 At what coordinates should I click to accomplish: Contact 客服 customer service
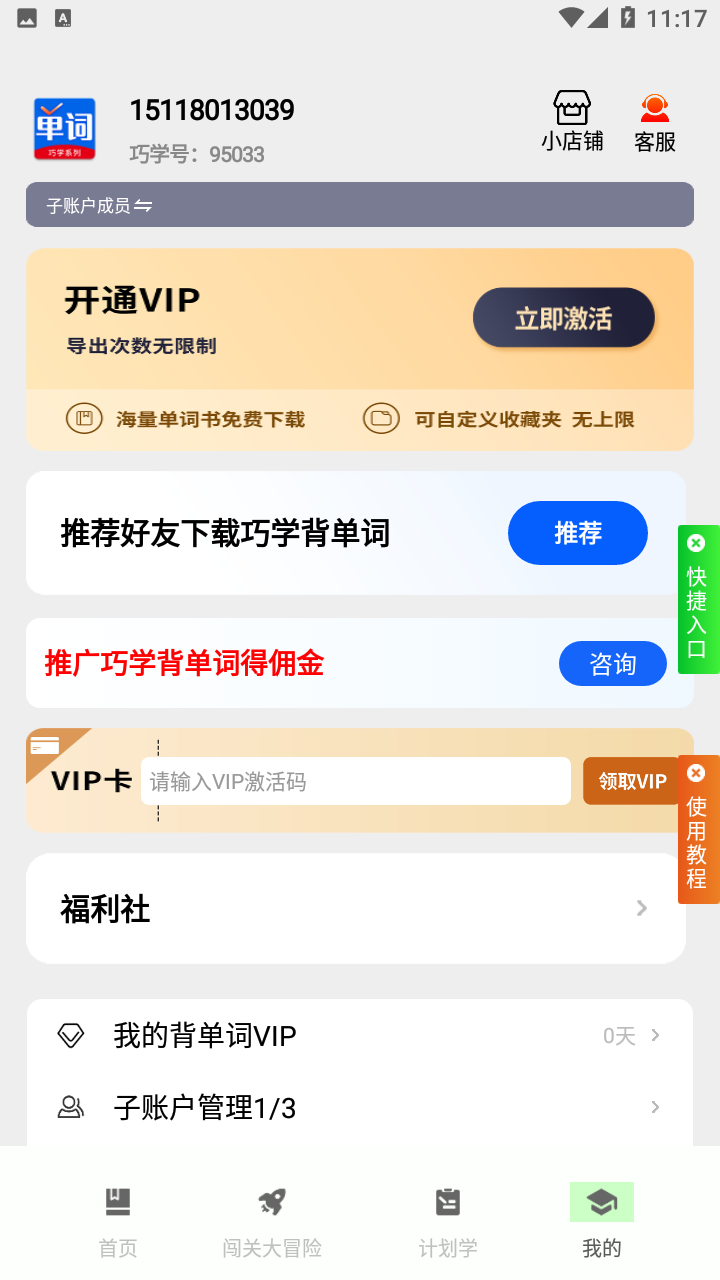tap(655, 121)
